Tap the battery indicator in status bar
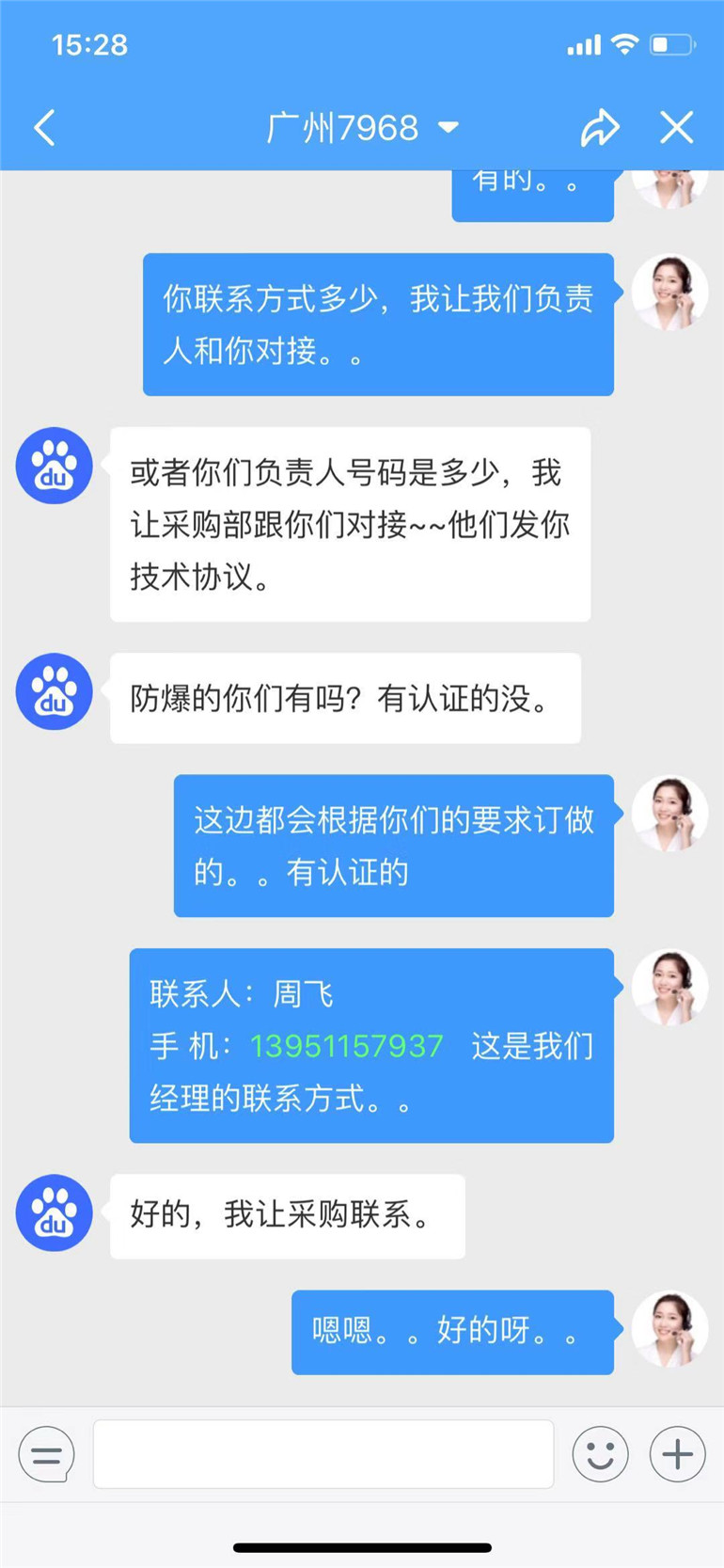Screen dimensions: 724x1568 pyautogui.click(x=673, y=42)
